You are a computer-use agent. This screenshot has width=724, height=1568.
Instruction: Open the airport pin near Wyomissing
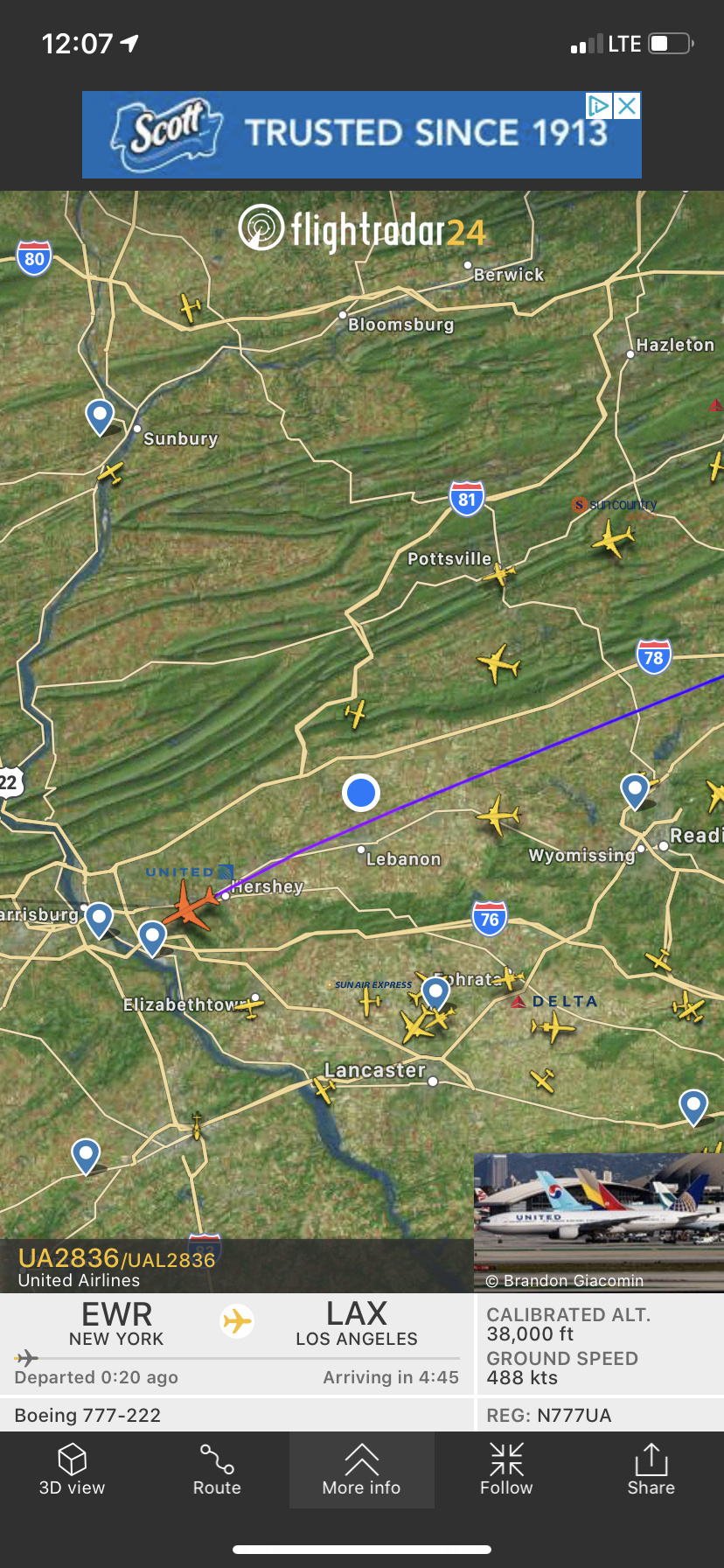click(x=635, y=790)
